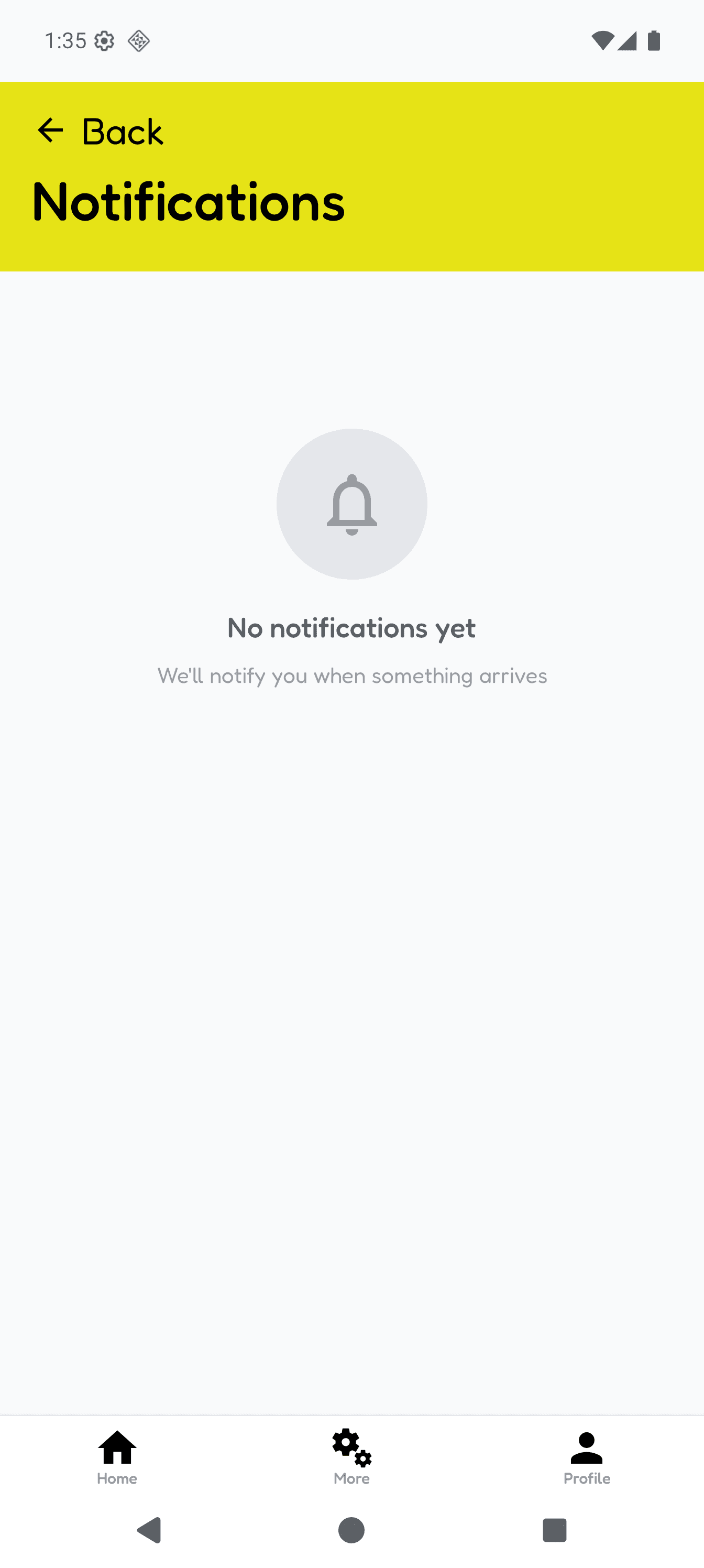Tap the system recent apps button
704x1568 pixels.
[554, 1530]
